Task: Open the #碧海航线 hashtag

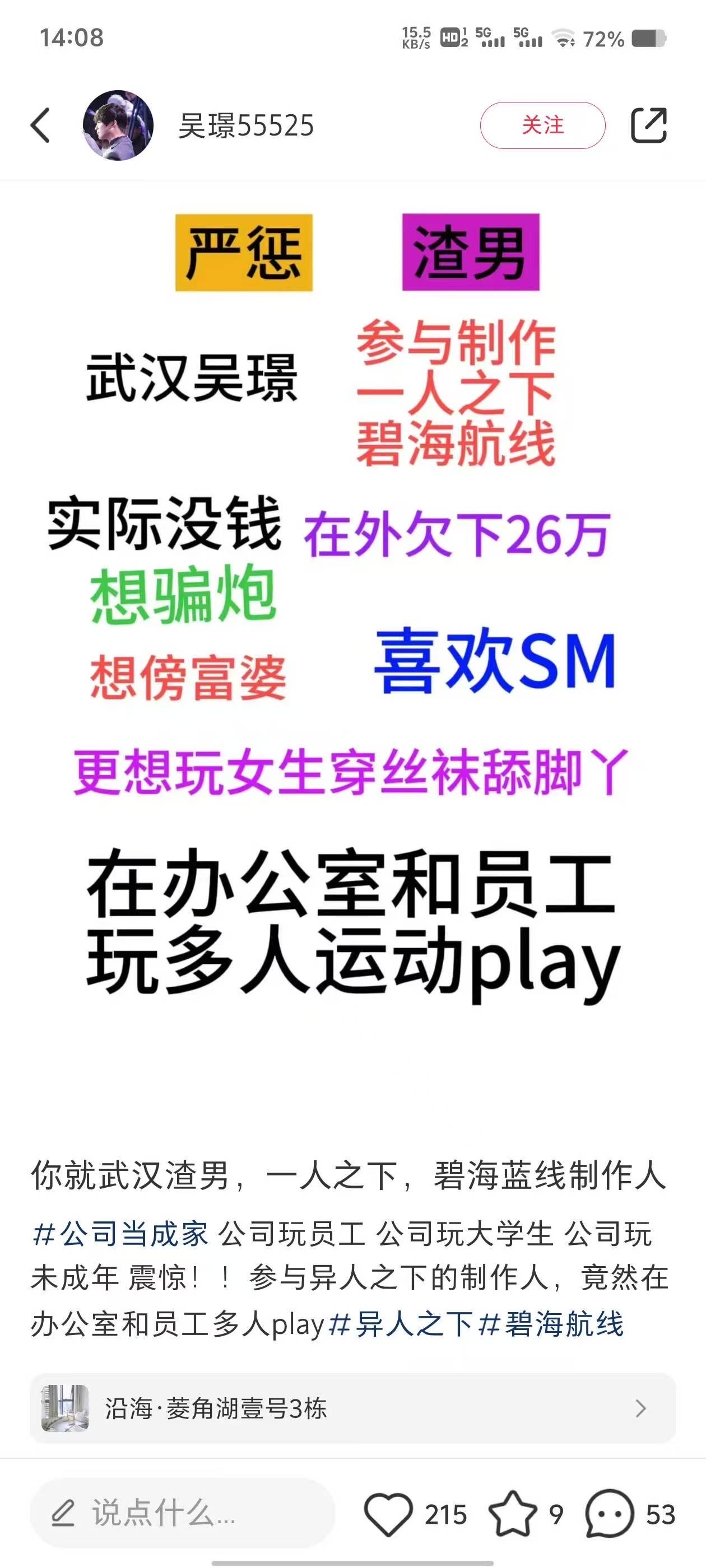Action: click(x=551, y=1324)
